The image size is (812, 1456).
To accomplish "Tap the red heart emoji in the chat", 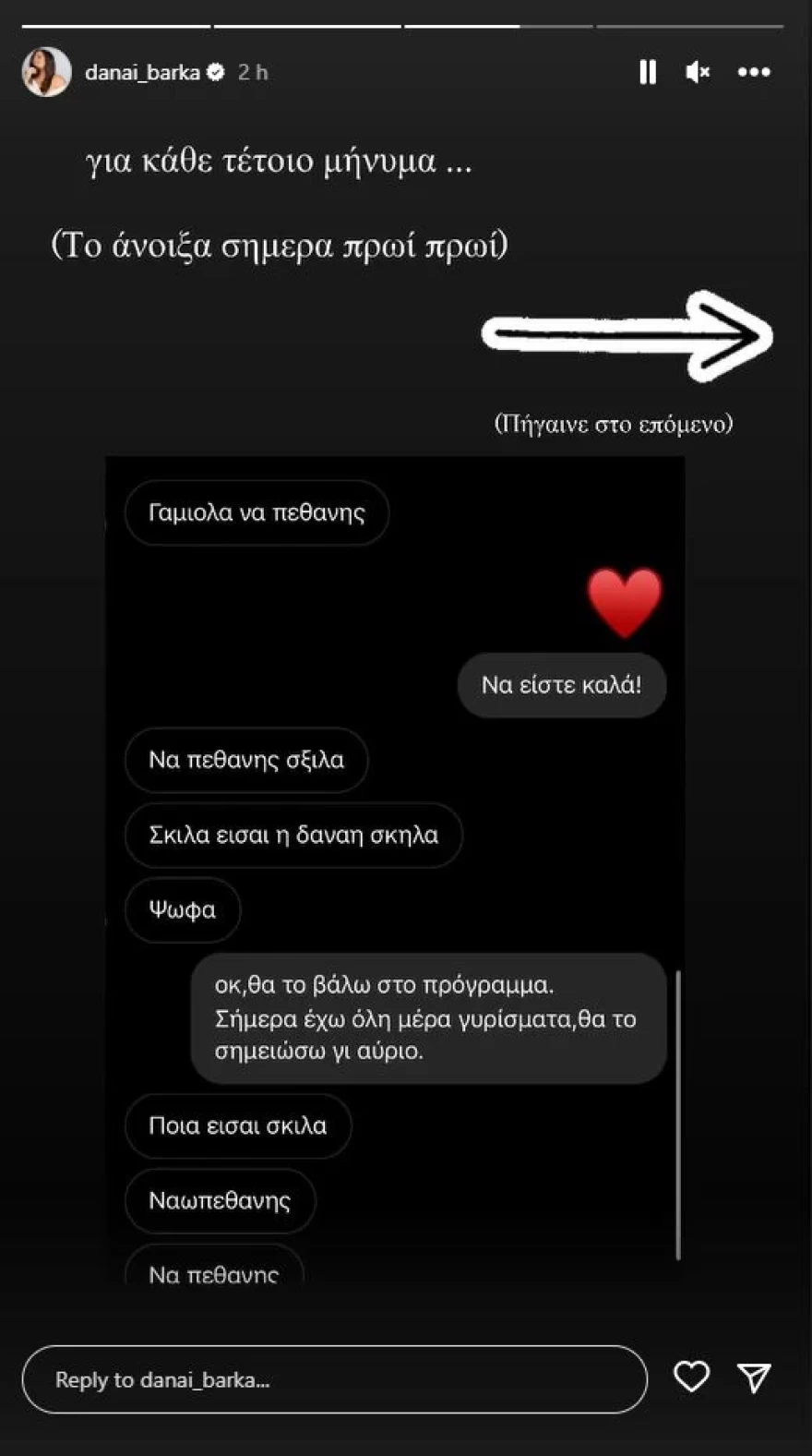I will click(x=624, y=603).
